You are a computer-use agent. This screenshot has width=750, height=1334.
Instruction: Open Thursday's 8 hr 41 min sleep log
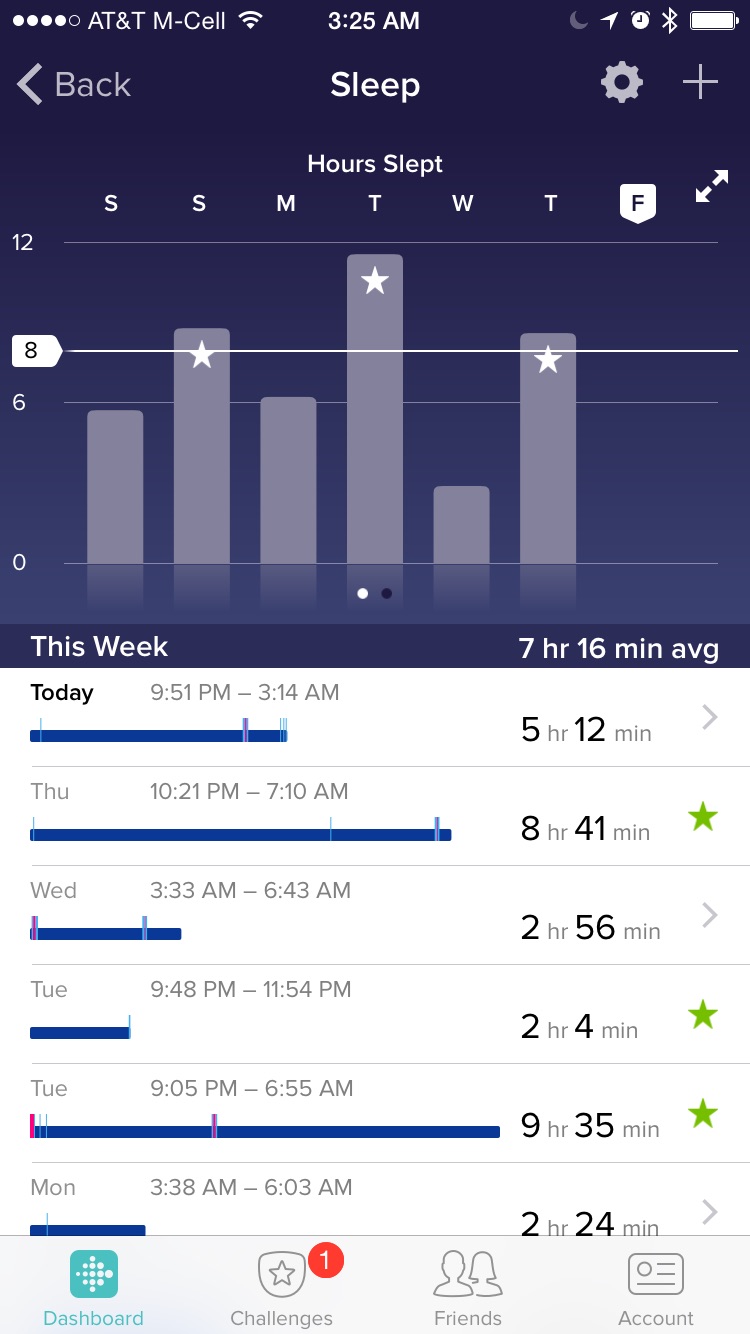click(x=375, y=816)
